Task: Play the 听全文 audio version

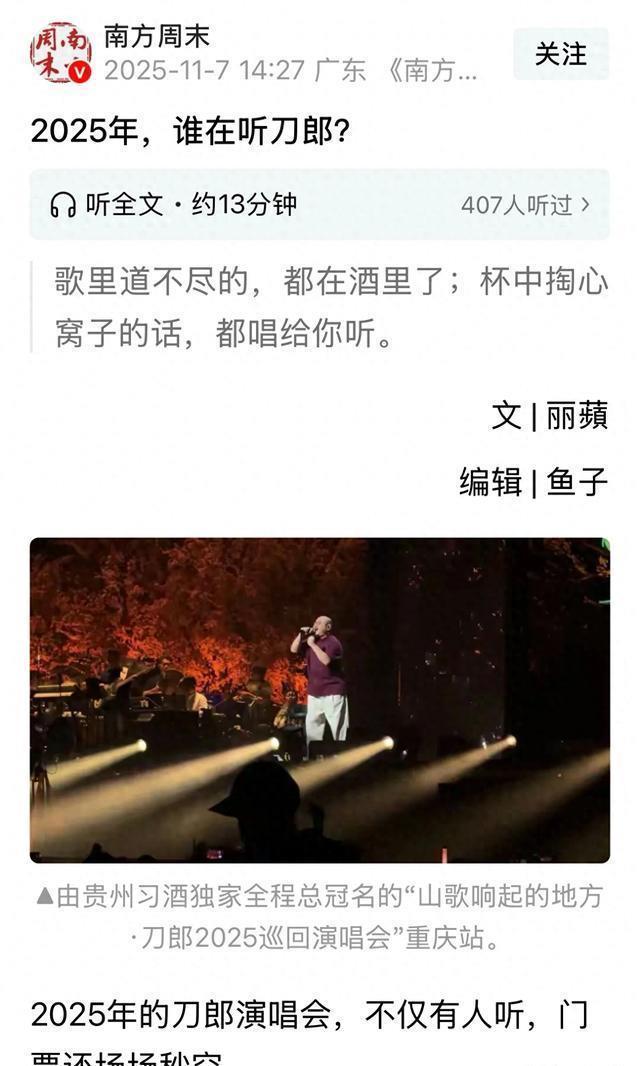Action: 175,205
